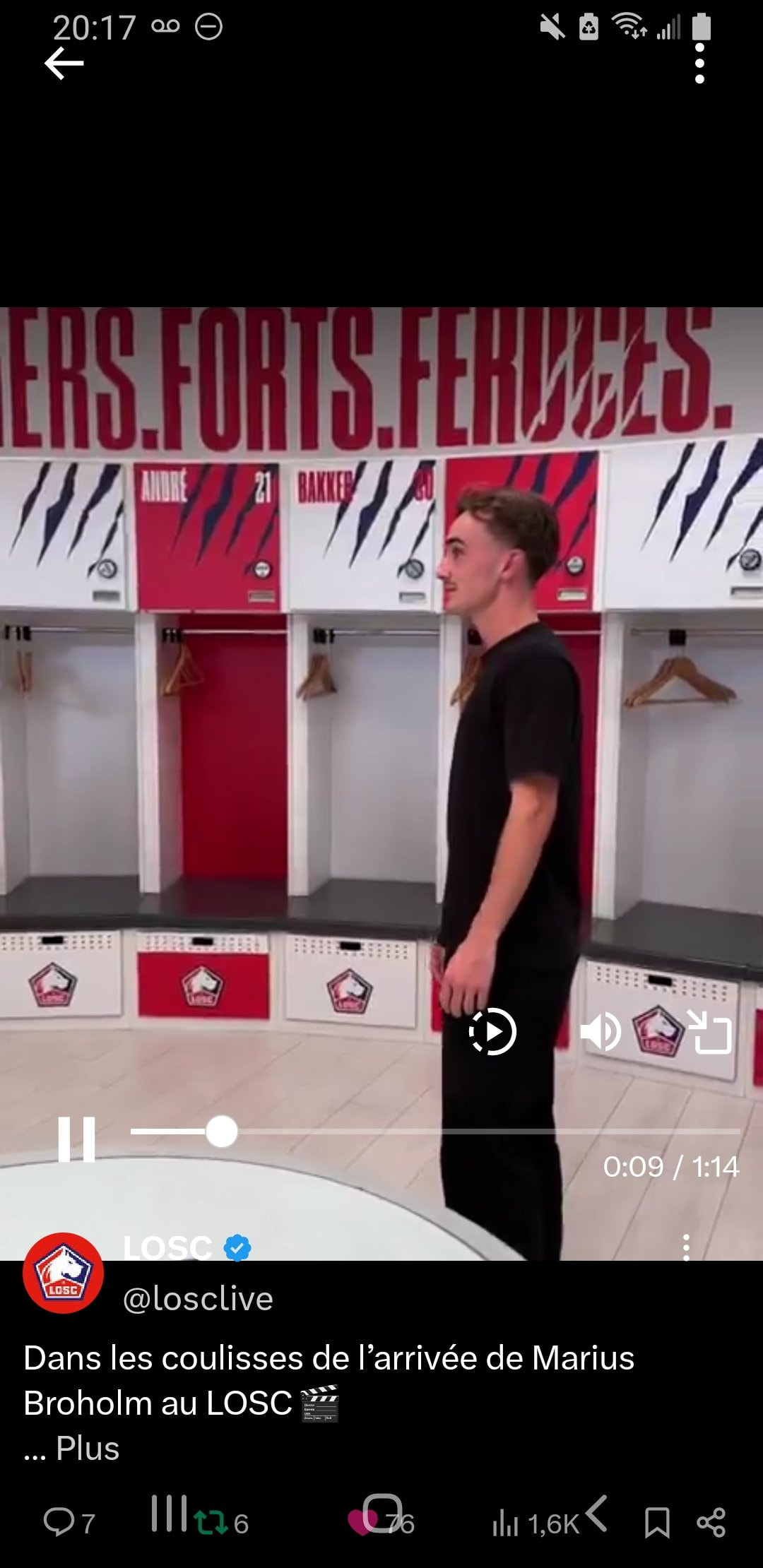The width and height of the screenshot is (763, 1568).
Task: Reply to the LOSC post
Action: (69, 1523)
